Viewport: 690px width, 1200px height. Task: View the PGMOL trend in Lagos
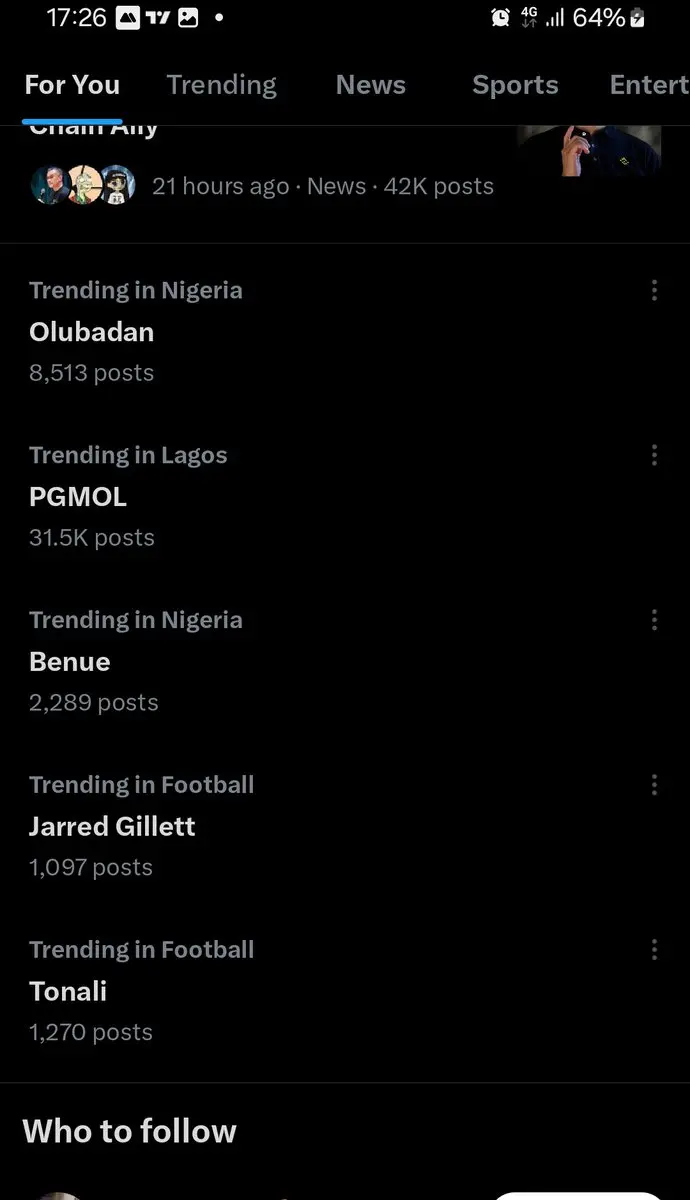point(78,497)
